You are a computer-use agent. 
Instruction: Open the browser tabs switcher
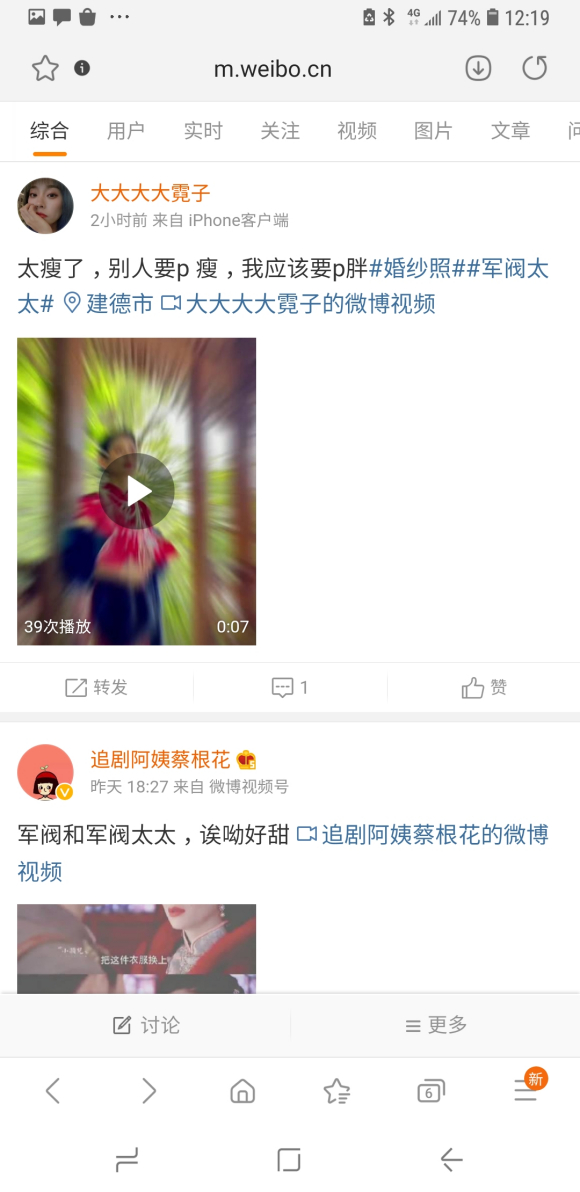430,1092
